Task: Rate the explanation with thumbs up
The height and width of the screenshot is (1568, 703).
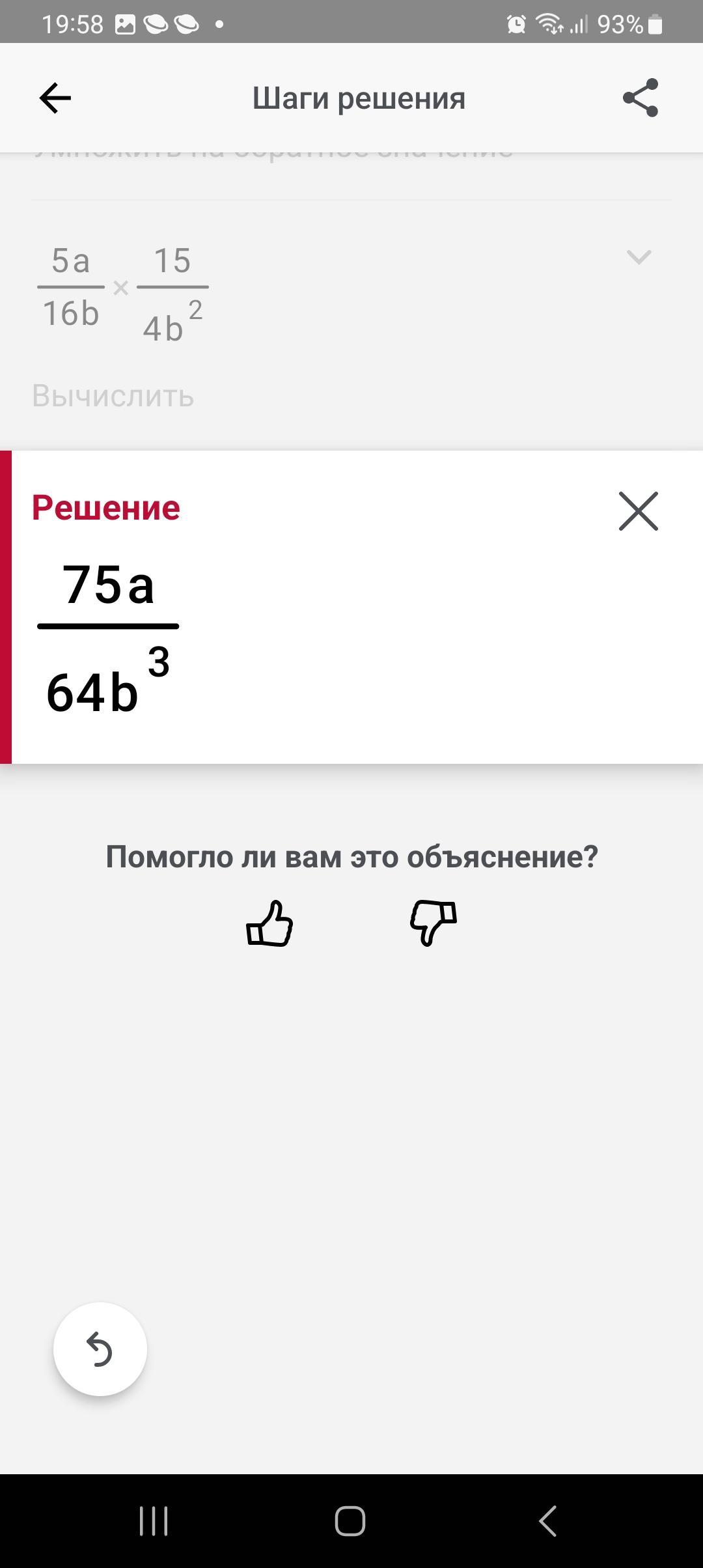Action: coord(269,923)
